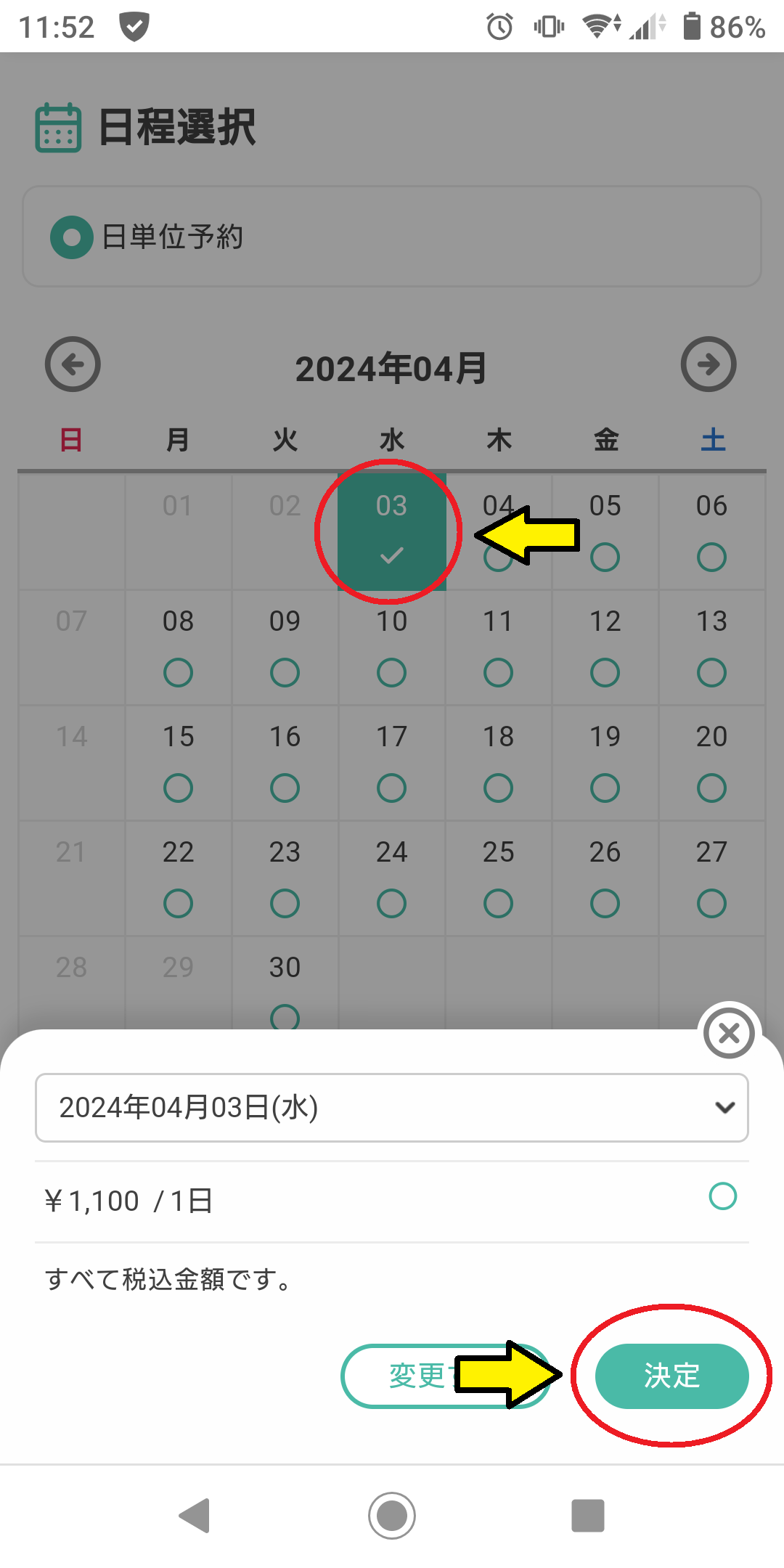
Task: Choose date 05 on the calendar
Action: pyautogui.click(x=605, y=531)
